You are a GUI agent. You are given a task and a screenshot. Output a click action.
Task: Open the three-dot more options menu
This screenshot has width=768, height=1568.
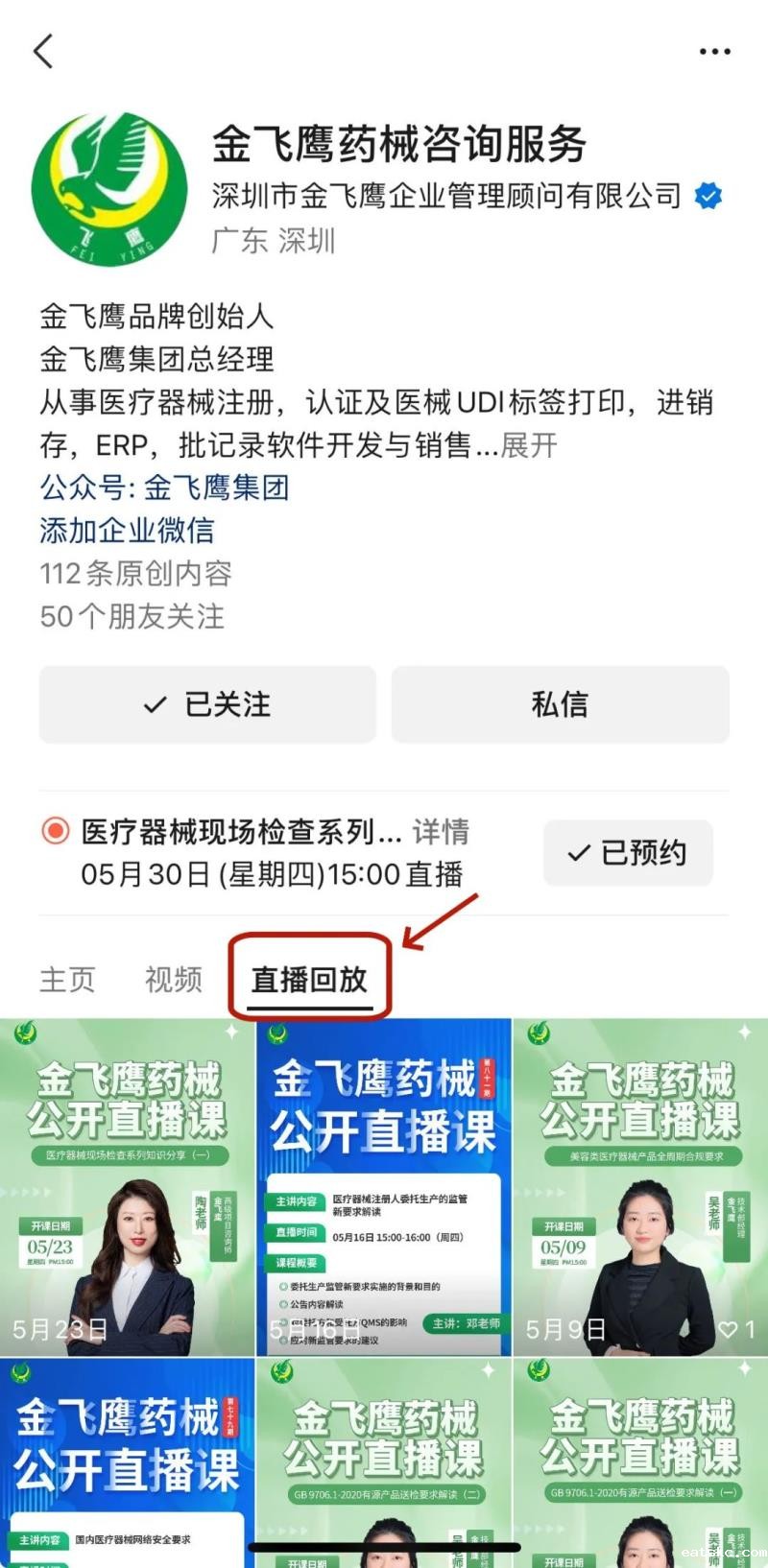pyautogui.click(x=715, y=52)
